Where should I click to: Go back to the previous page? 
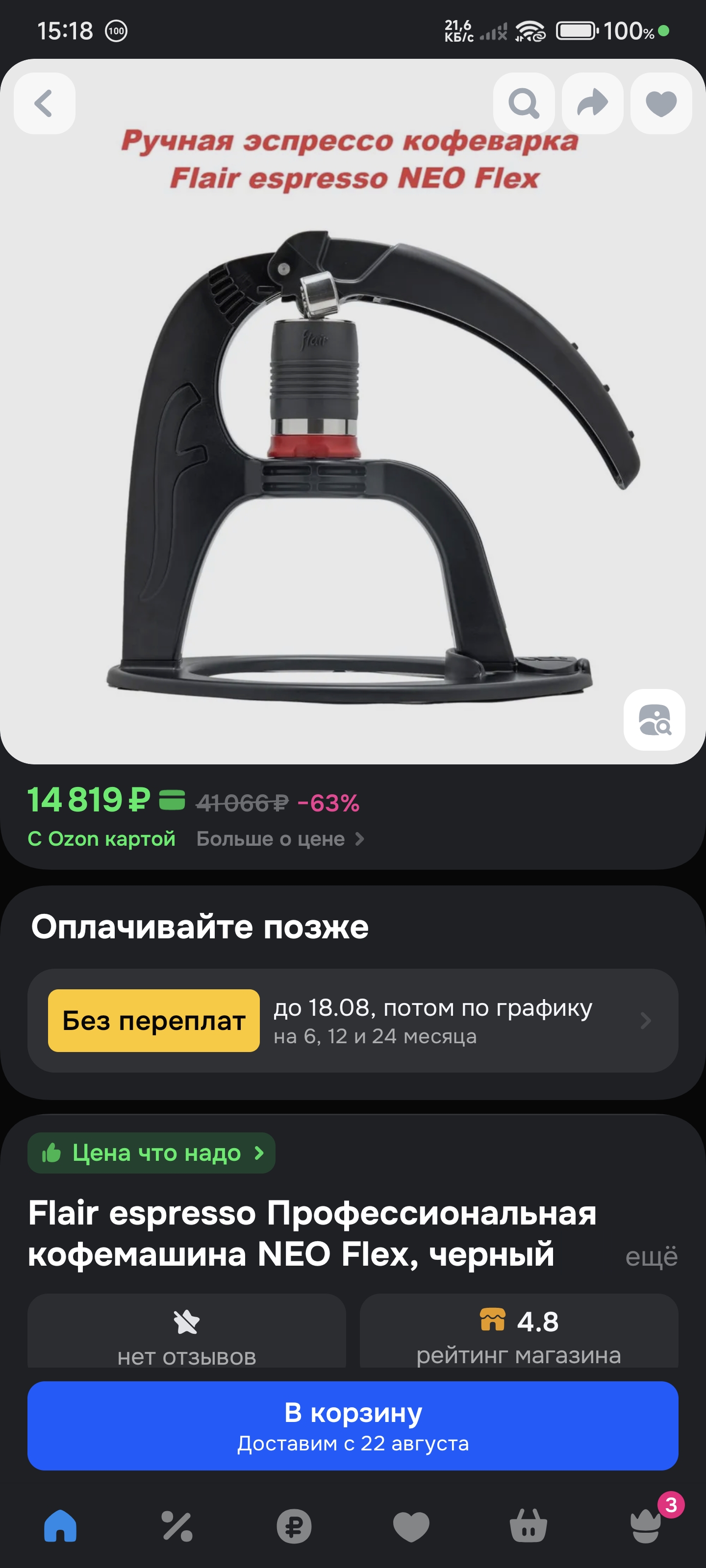click(x=45, y=103)
